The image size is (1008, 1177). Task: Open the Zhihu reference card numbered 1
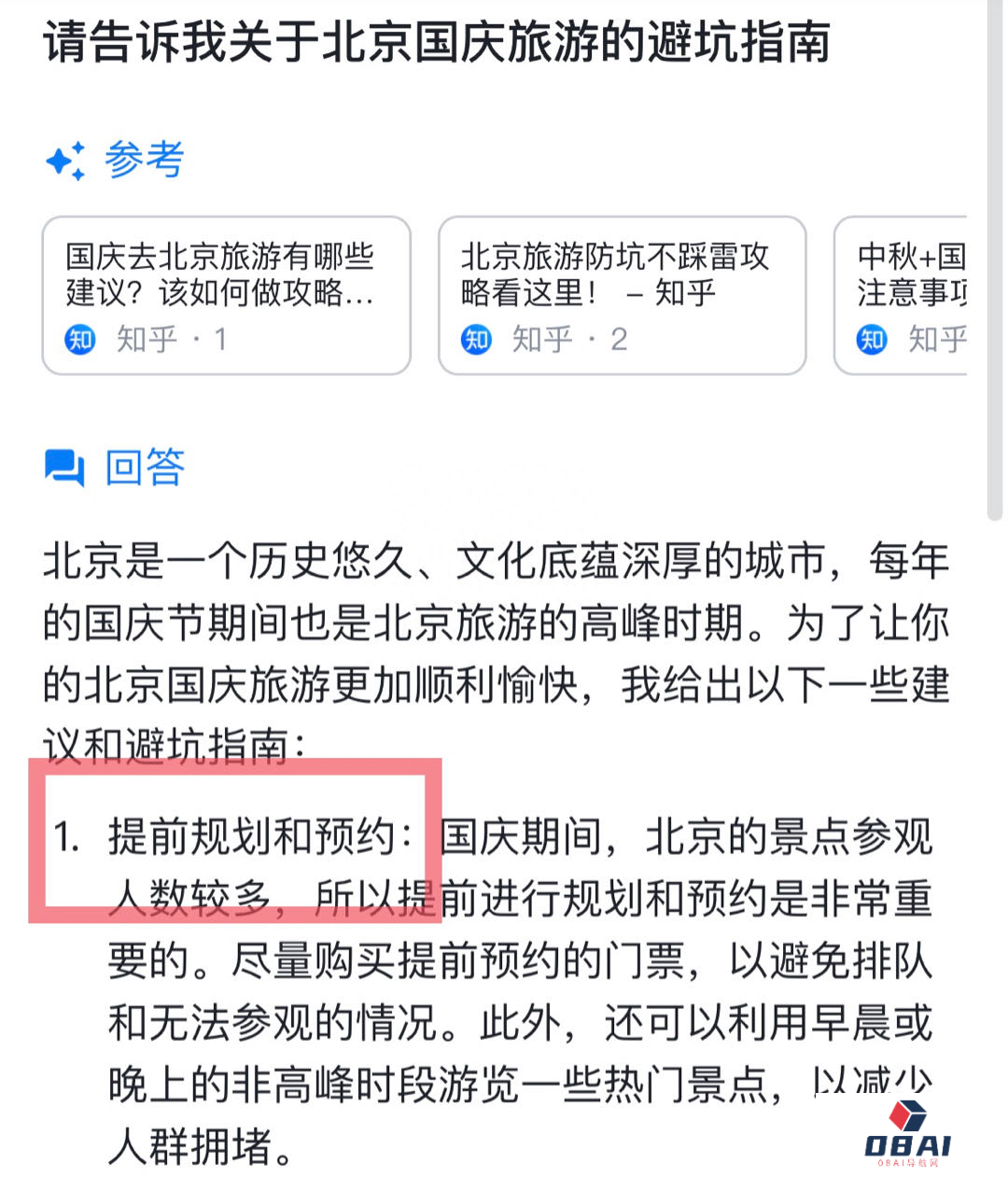pyautogui.click(x=226, y=295)
